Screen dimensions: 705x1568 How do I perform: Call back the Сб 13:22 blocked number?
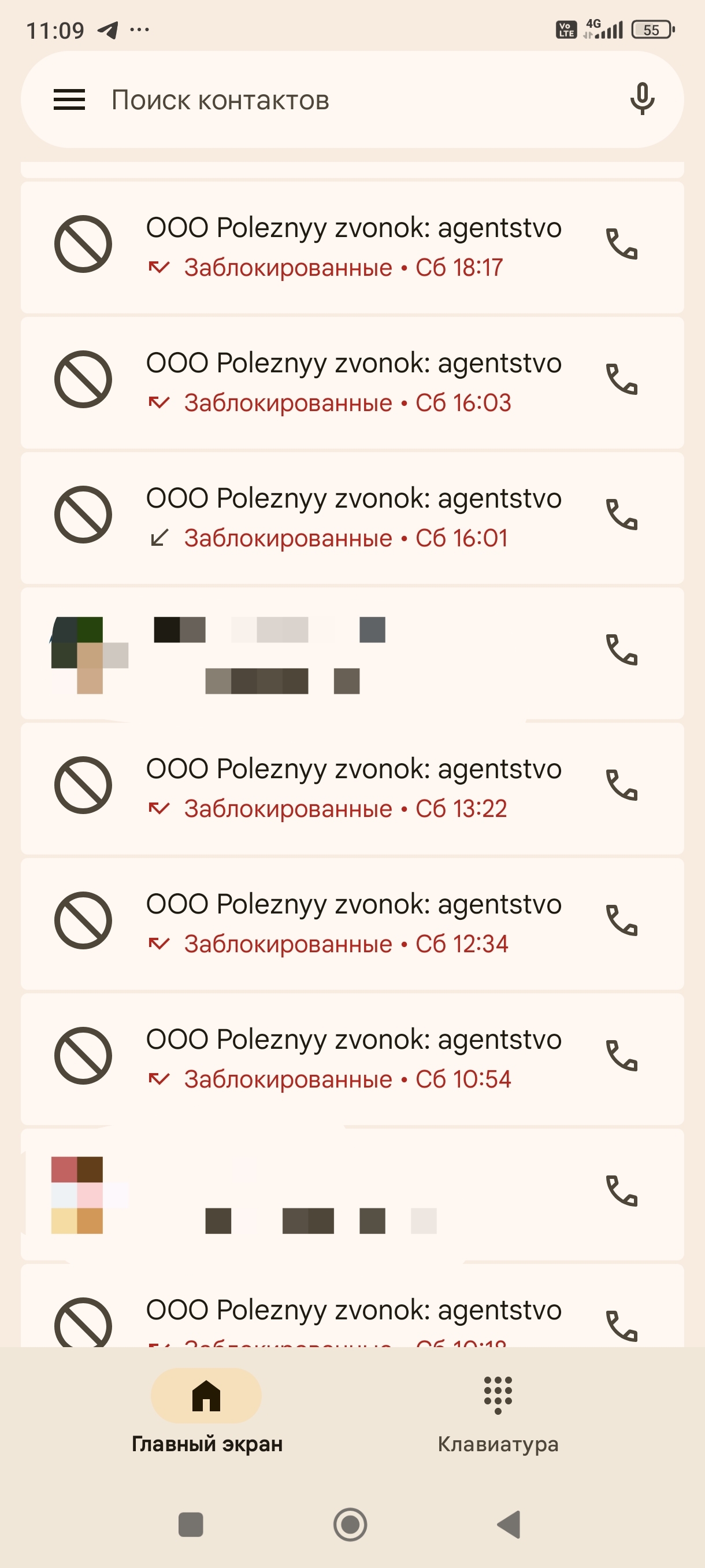(x=621, y=786)
